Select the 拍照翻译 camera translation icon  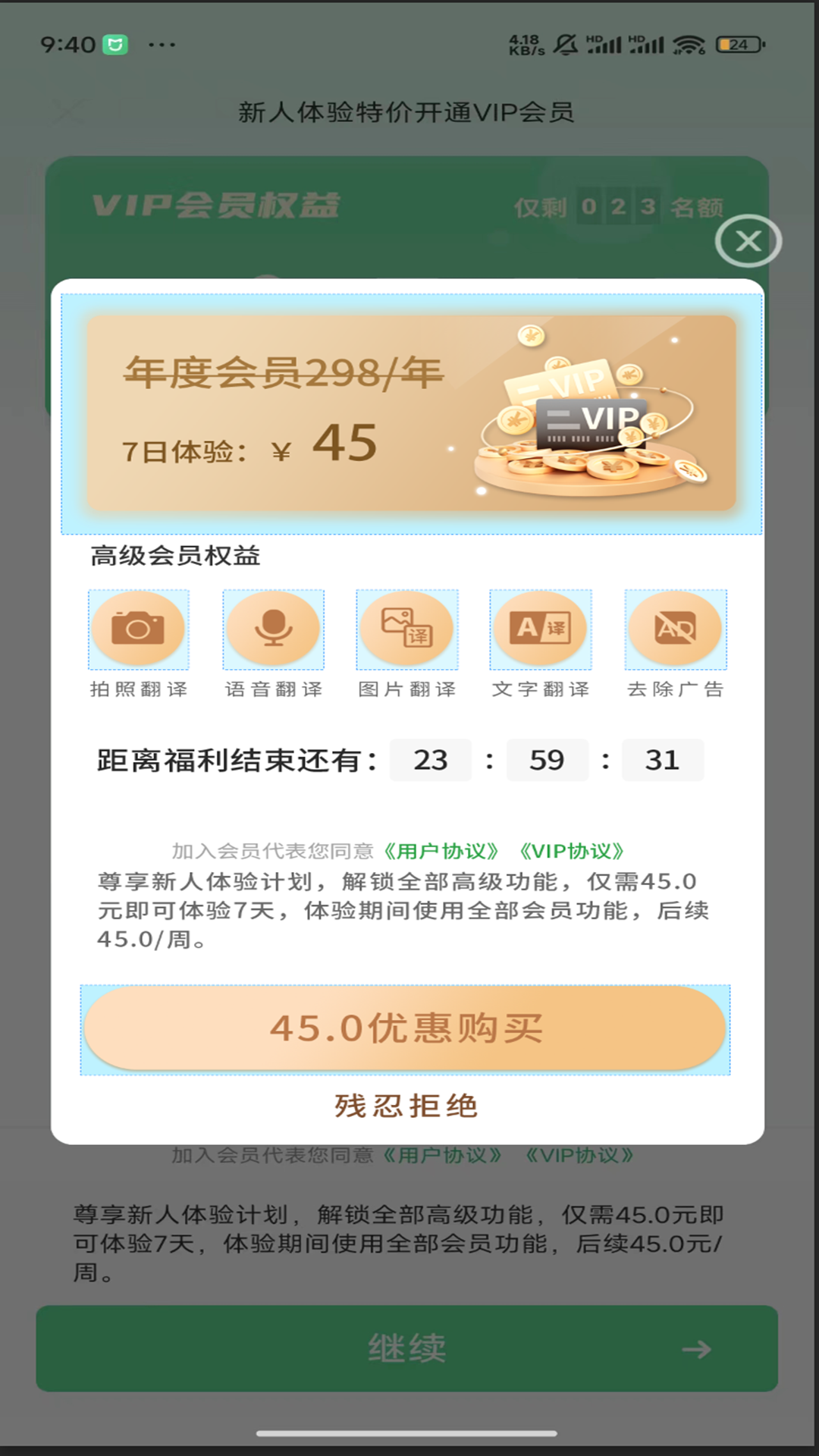tap(138, 629)
